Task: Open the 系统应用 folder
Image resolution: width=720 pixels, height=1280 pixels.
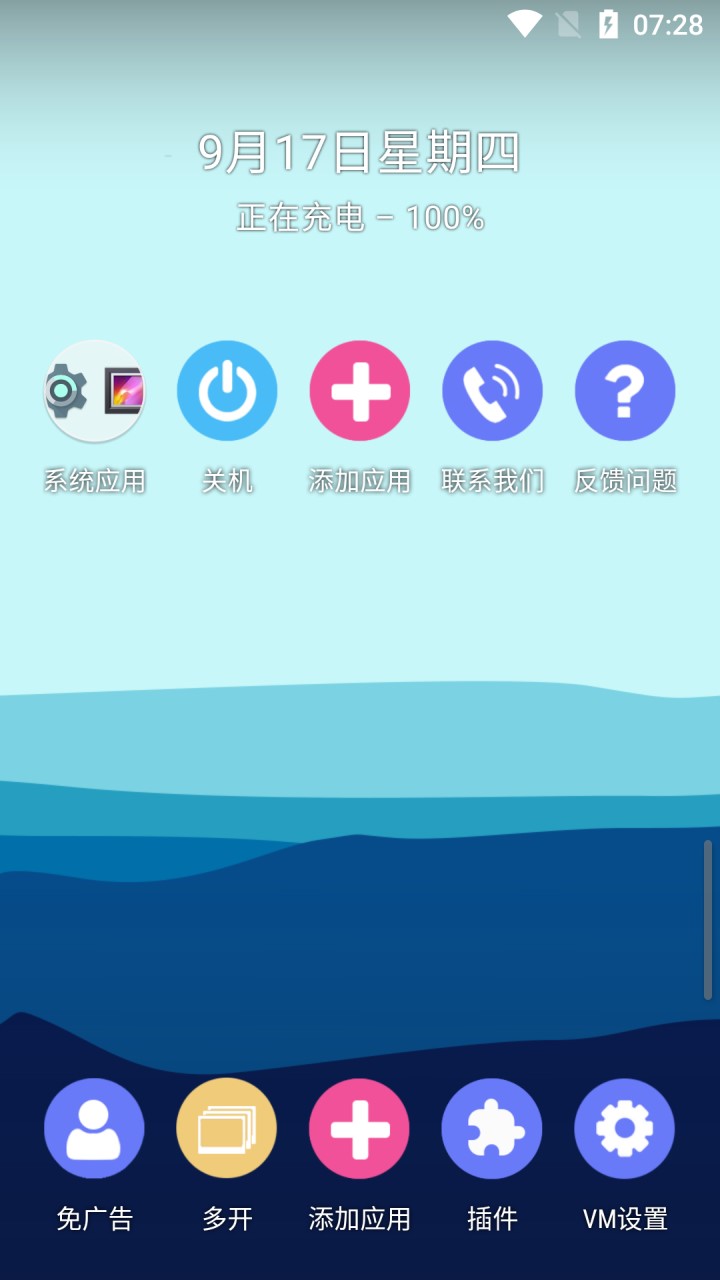Action: pos(95,391)
